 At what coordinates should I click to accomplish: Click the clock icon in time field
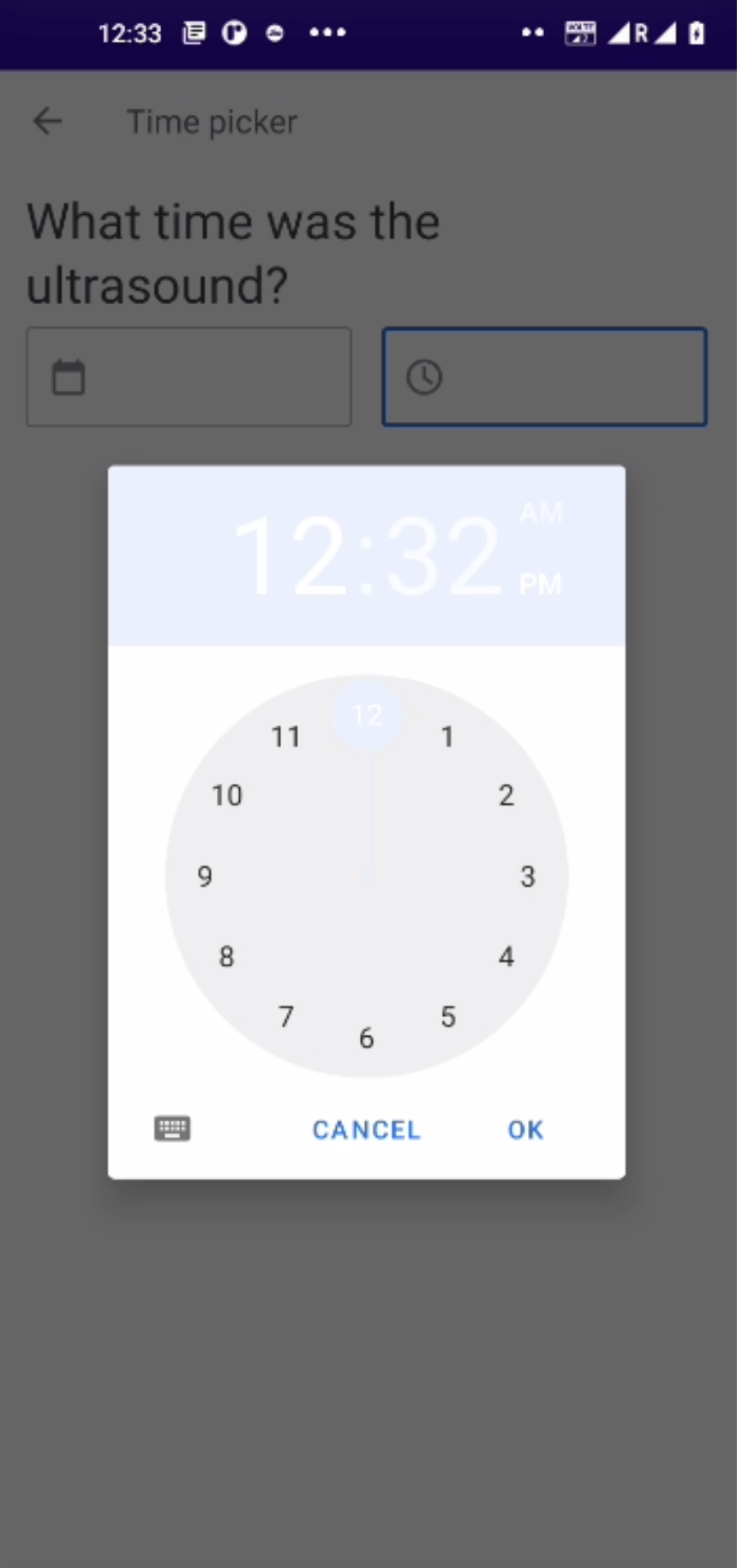[425, 377]
